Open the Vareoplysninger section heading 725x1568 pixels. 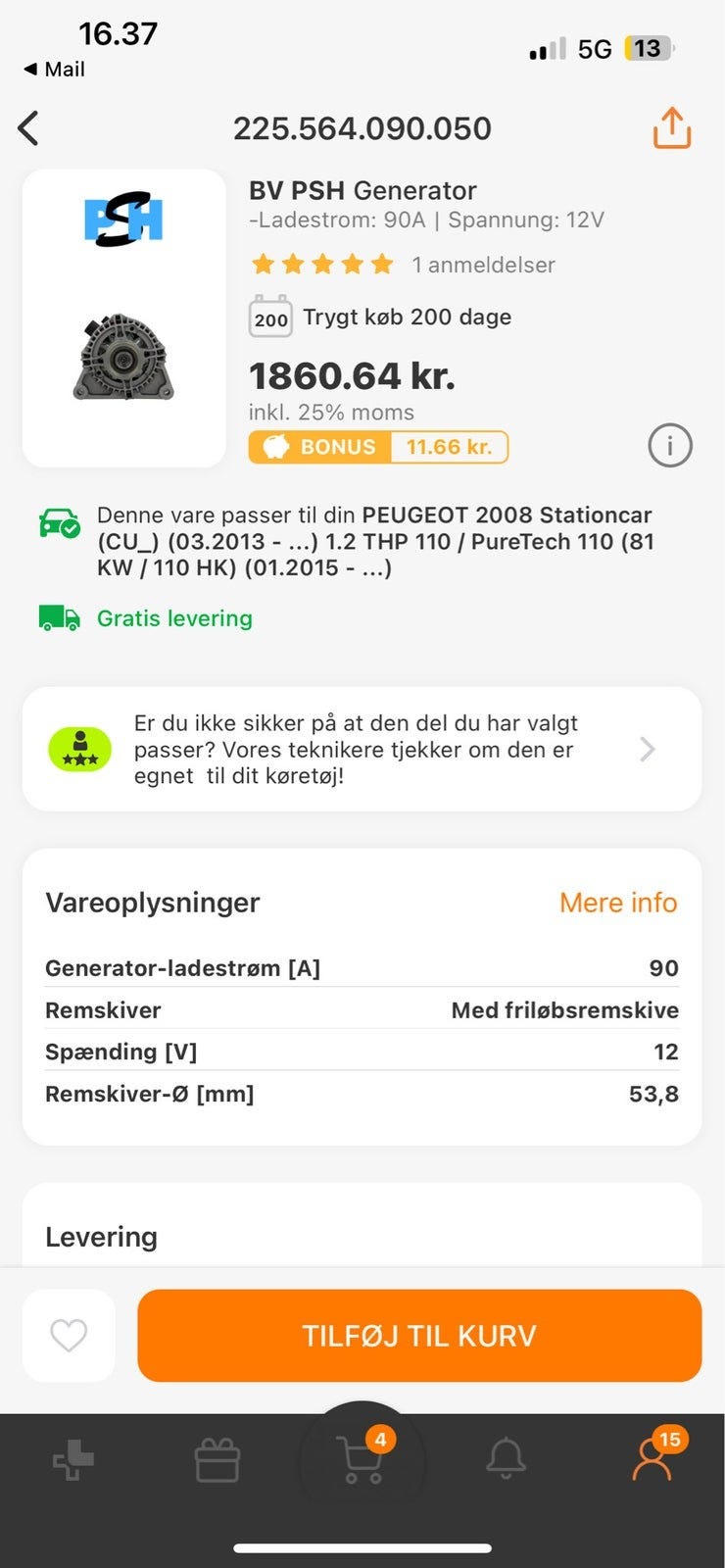[152, 903]
